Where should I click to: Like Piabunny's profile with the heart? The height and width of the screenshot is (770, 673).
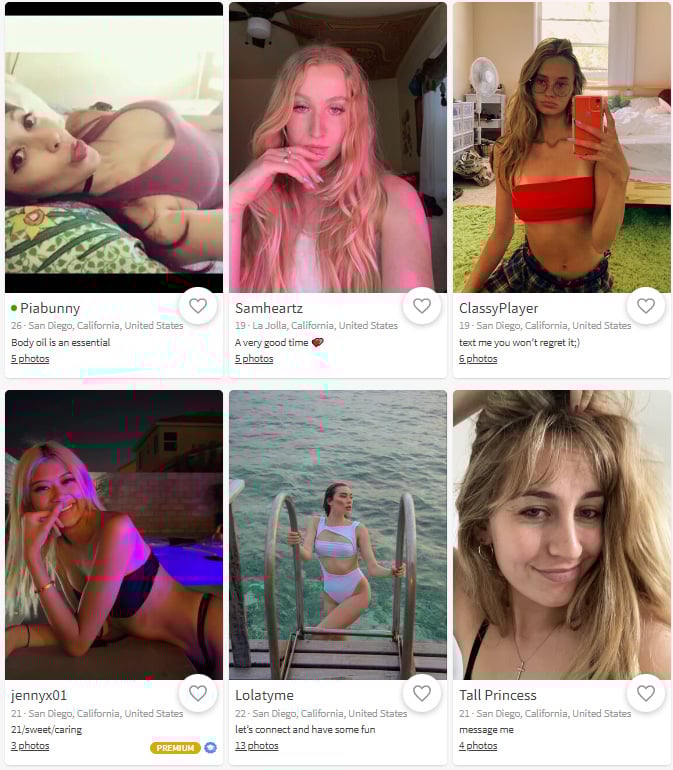tap(198, 306)
